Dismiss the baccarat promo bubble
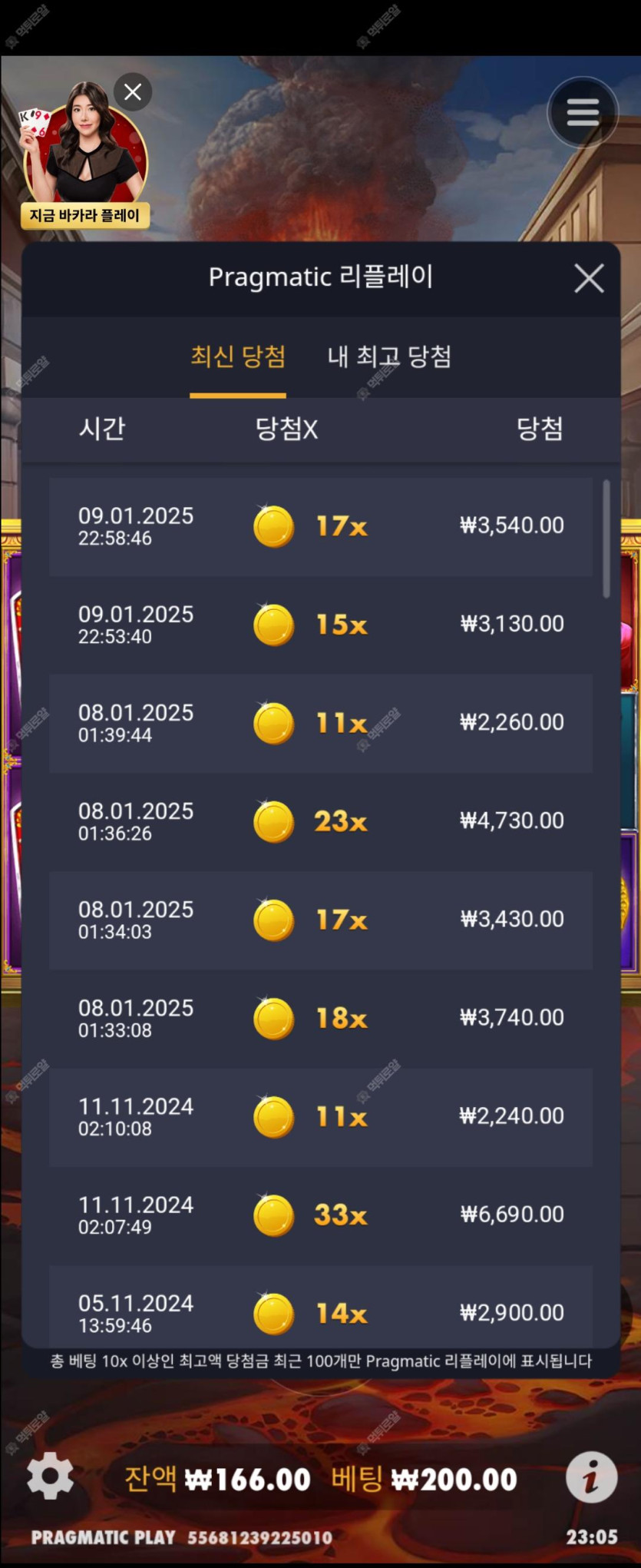This screenshot has height=1568, width=641. pos(133,92)
